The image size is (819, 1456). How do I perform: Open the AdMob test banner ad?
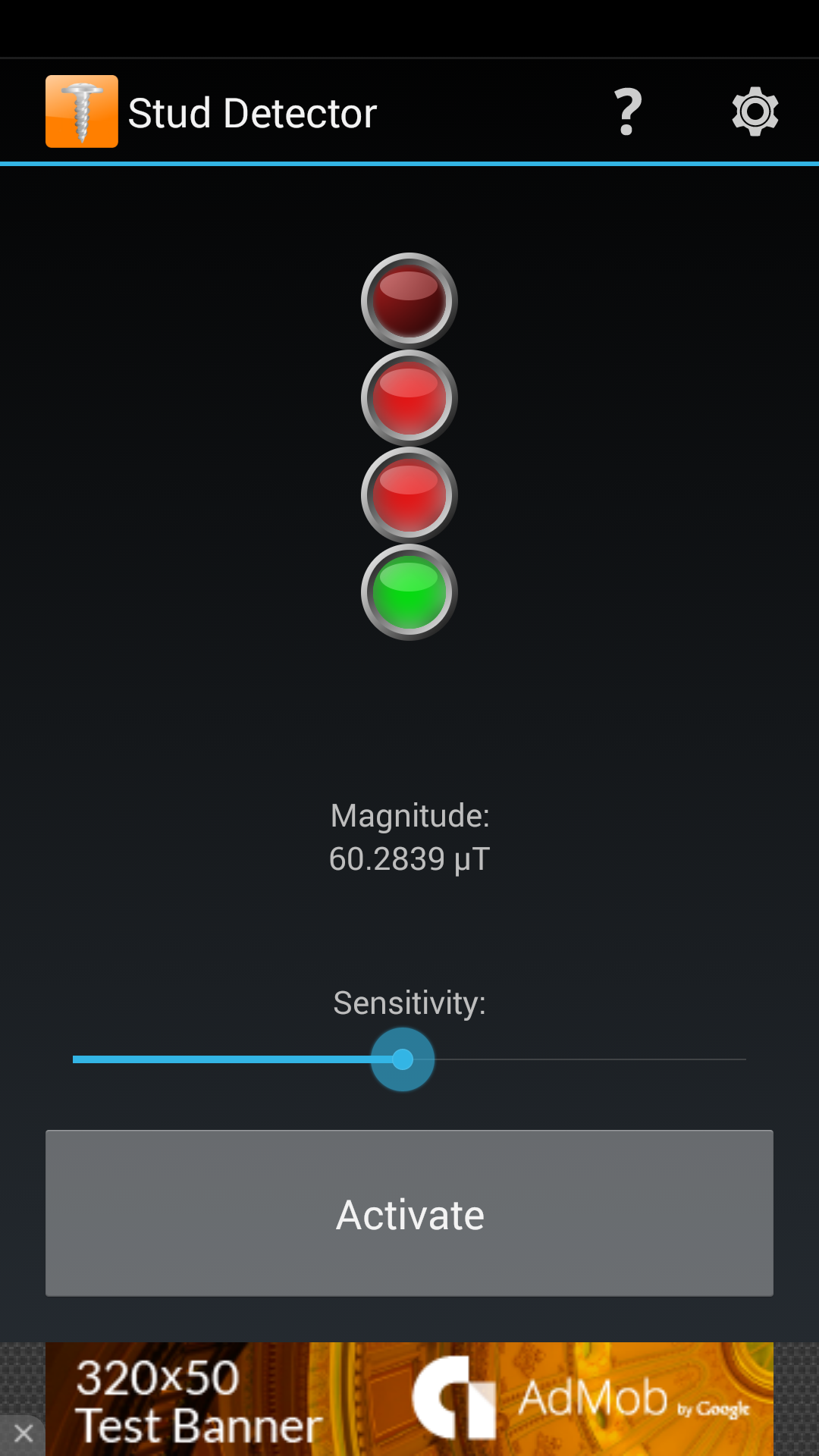point(409,1398)
